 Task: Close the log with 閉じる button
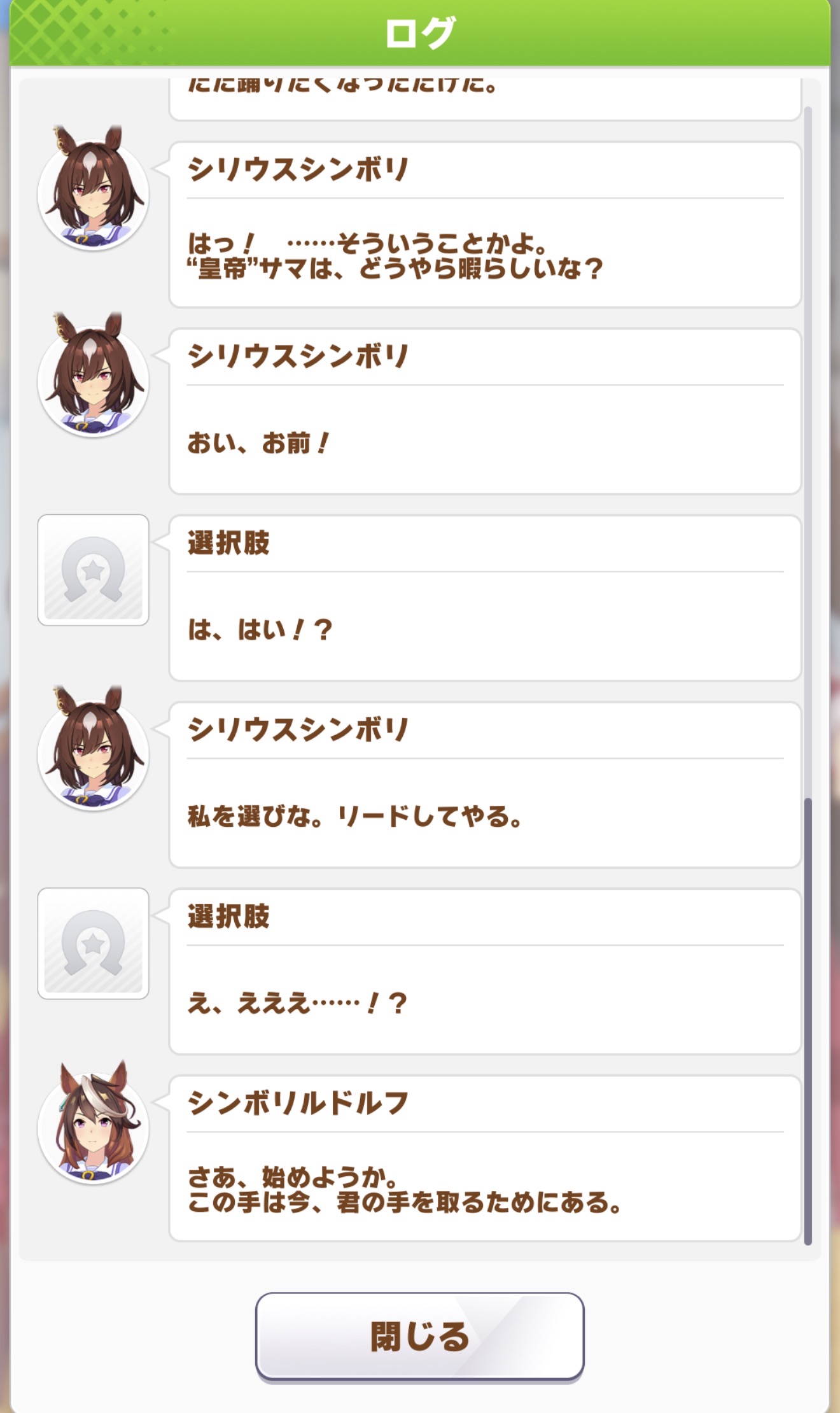(x=419, y=1335)
